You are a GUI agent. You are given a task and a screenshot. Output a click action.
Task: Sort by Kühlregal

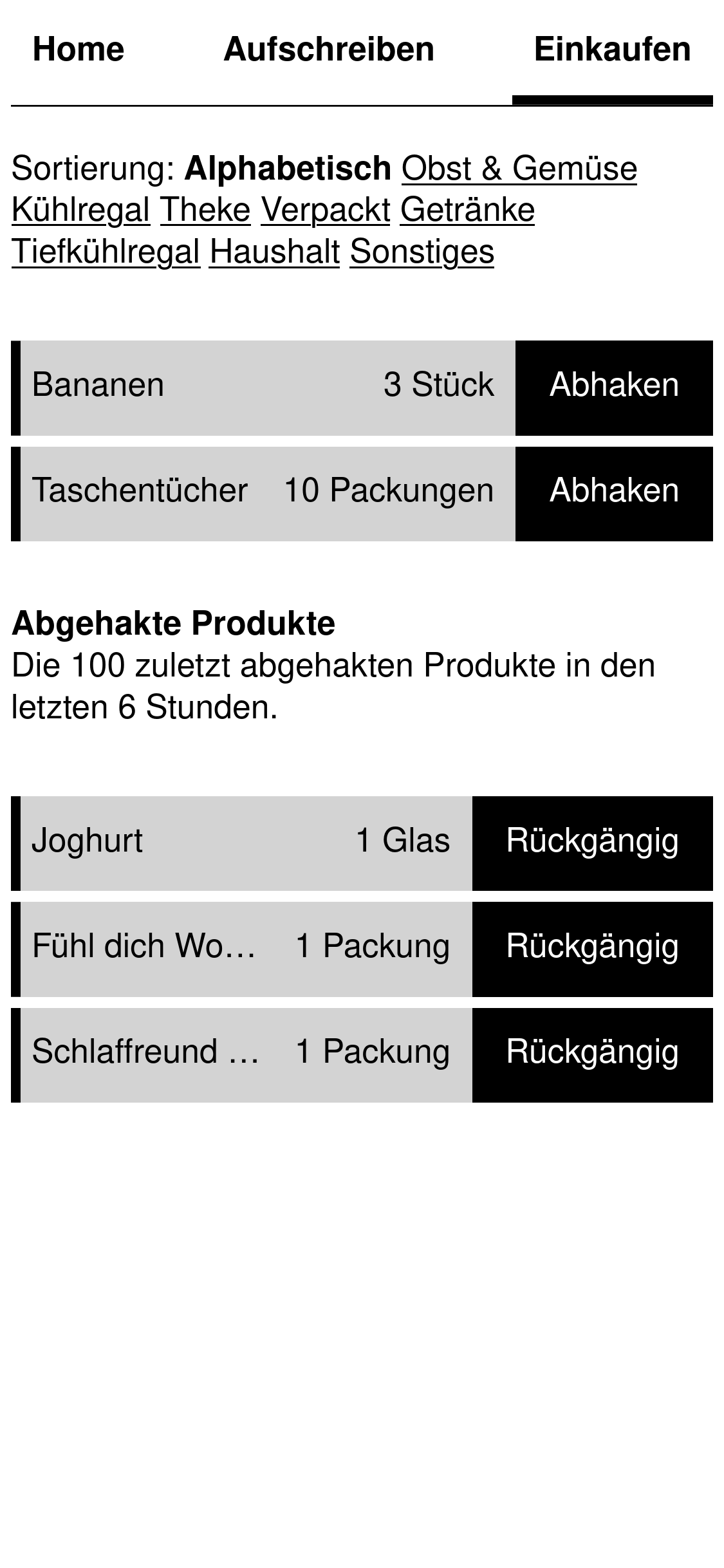[80, 210]
